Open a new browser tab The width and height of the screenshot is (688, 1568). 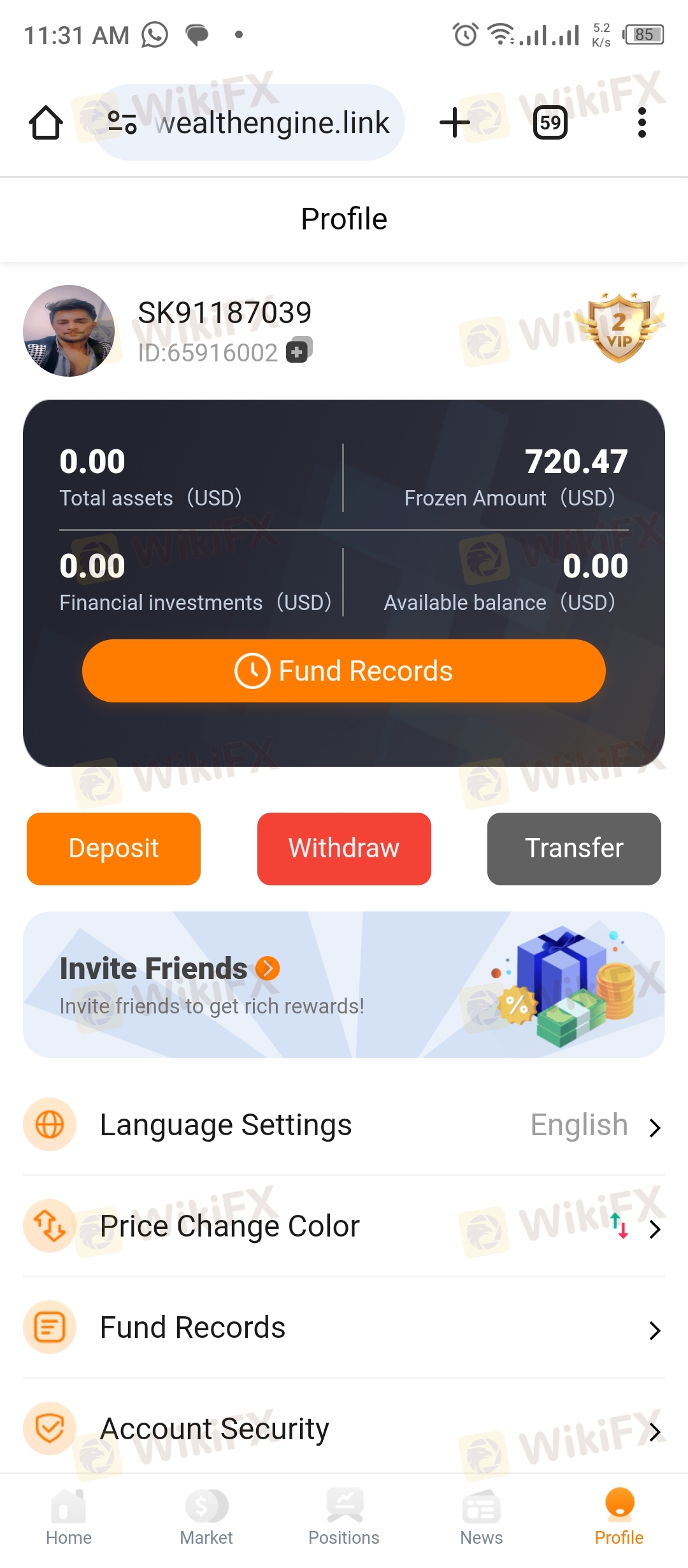pos(455,122)
